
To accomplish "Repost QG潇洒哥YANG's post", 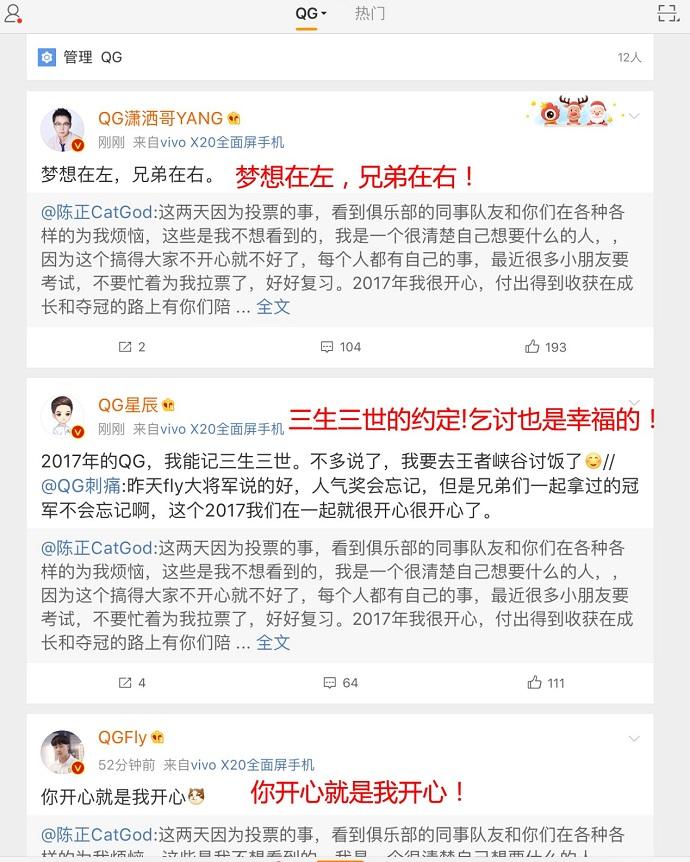I will tap(132, 347).
